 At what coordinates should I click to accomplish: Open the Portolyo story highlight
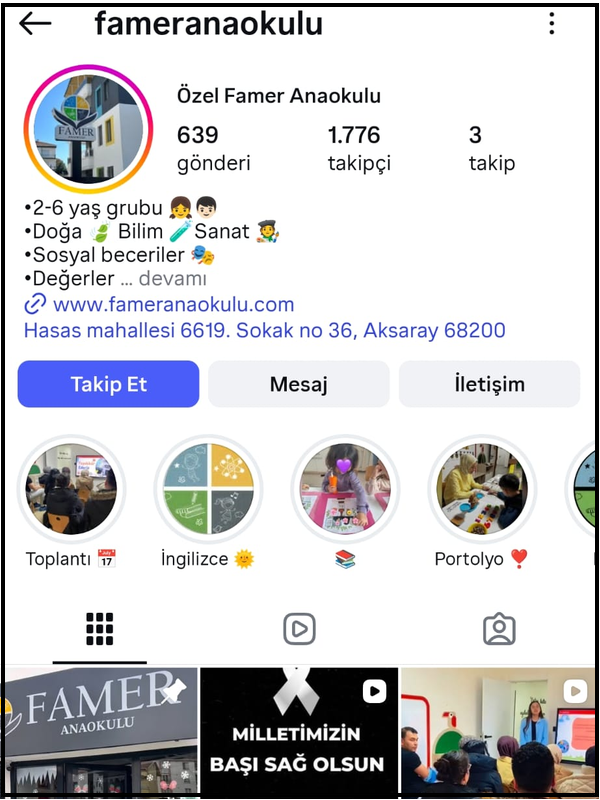(x=482, y=489)
